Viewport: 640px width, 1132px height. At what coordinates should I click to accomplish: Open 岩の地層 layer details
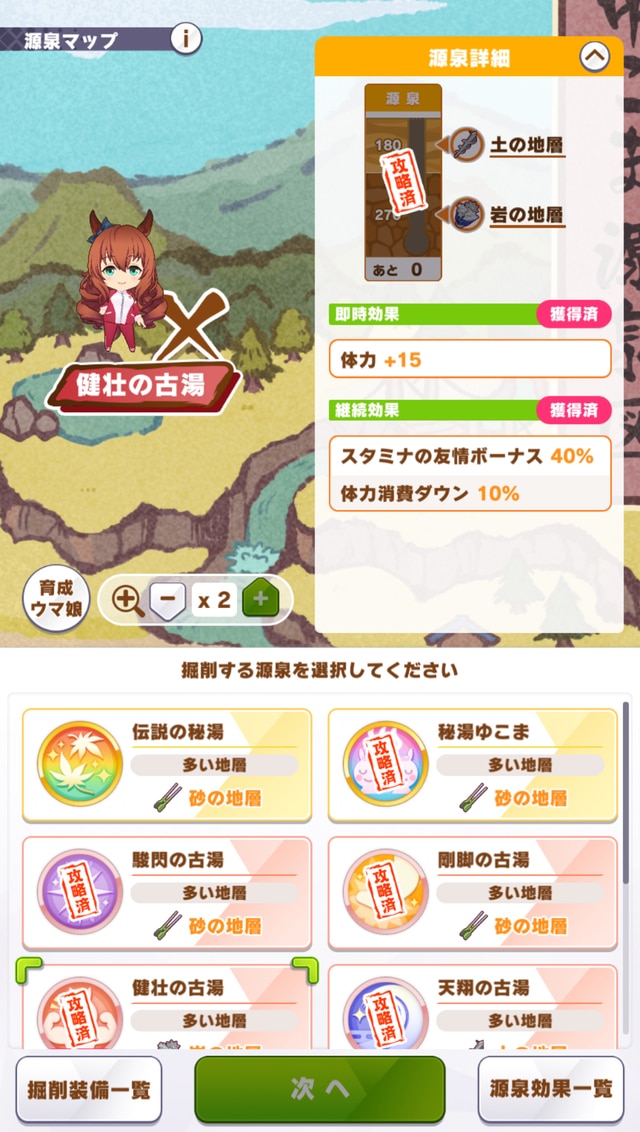(525, 215)
